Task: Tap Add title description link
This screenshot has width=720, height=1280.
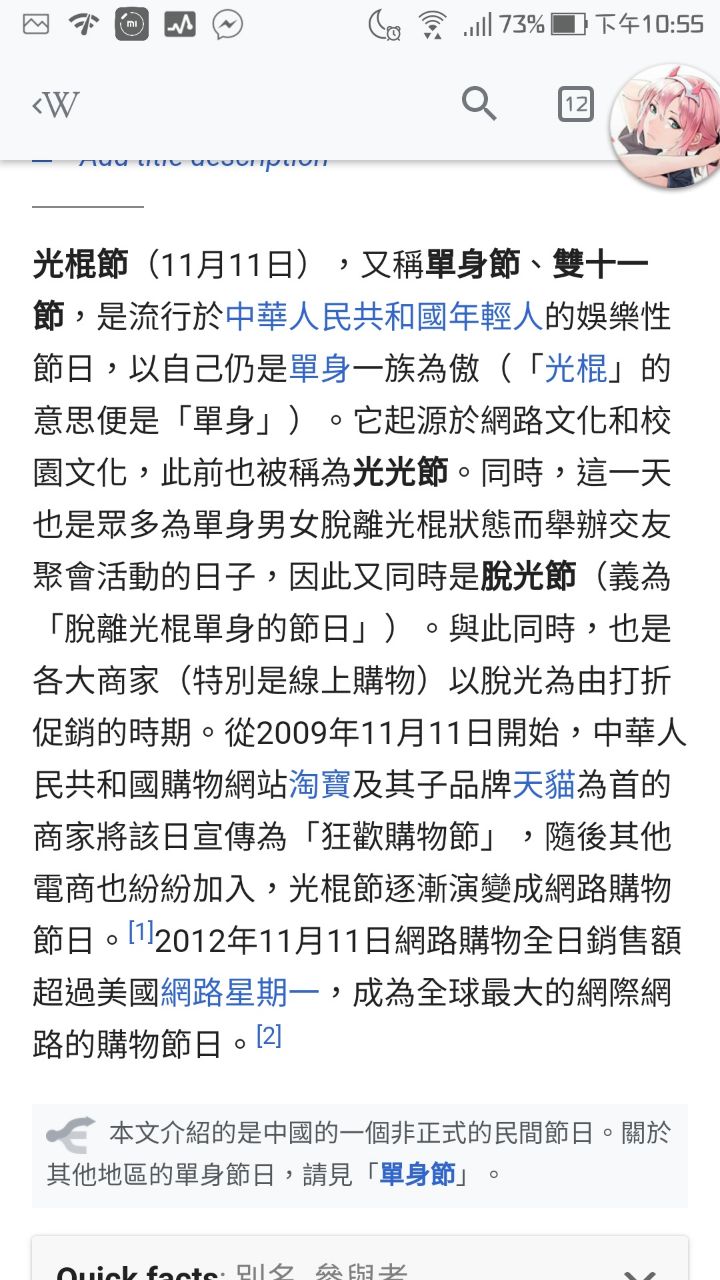Action: pyautogui.click(x=204, y=160)
